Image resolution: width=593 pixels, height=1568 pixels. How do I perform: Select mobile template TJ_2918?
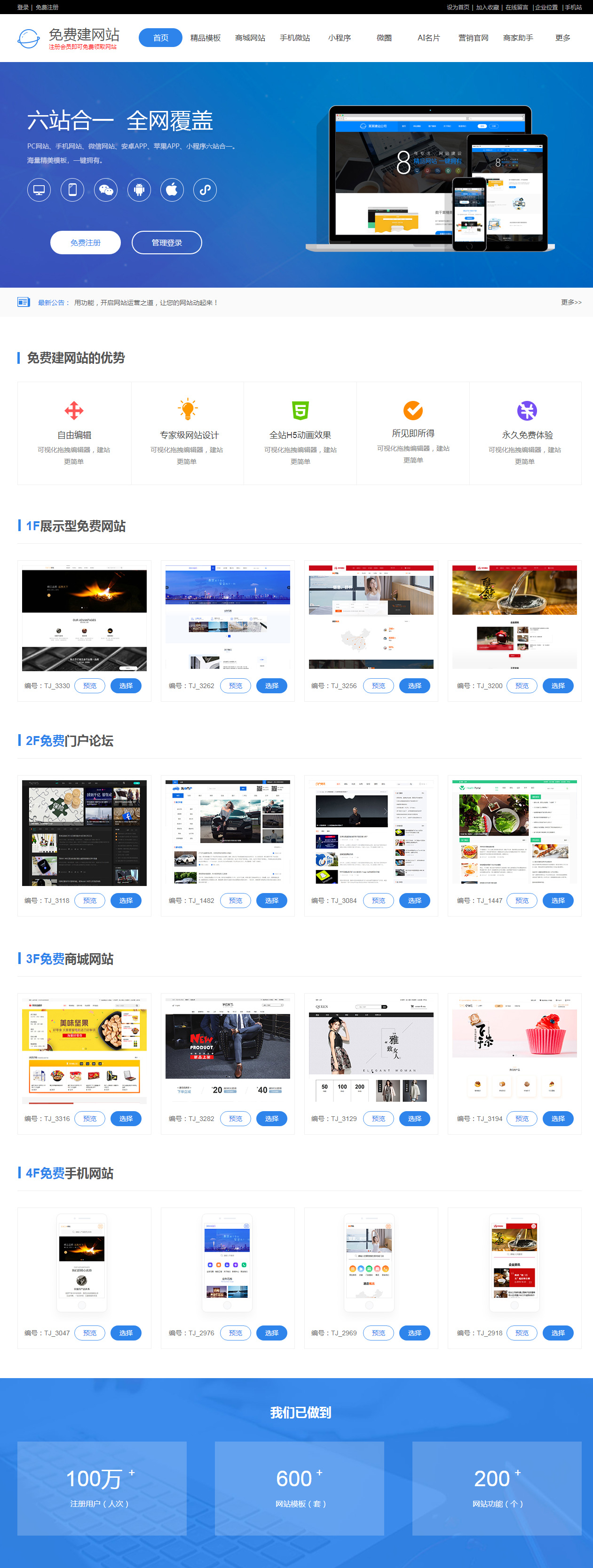click(x=558, y=1333)
